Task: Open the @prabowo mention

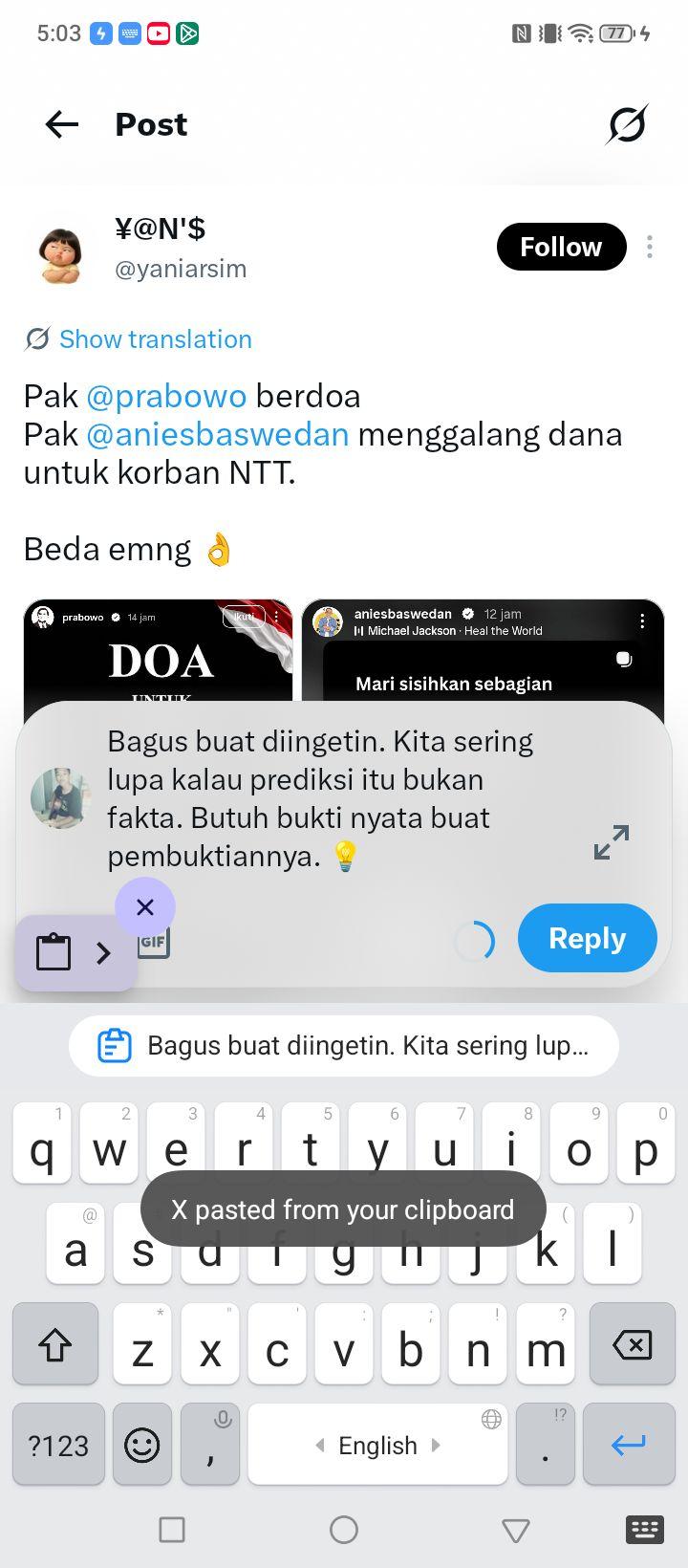Action: click(166, 396)
